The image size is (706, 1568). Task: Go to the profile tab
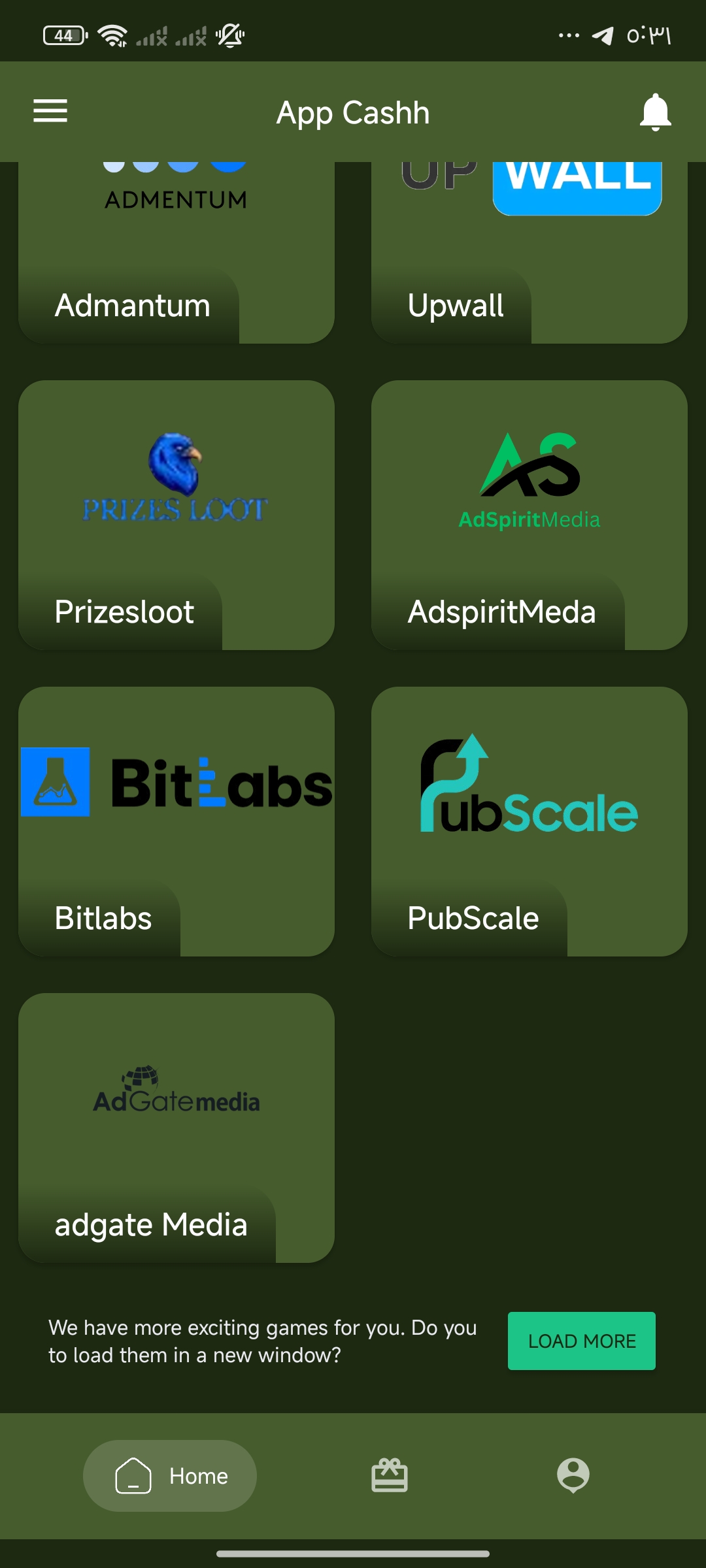(573, 1476)
